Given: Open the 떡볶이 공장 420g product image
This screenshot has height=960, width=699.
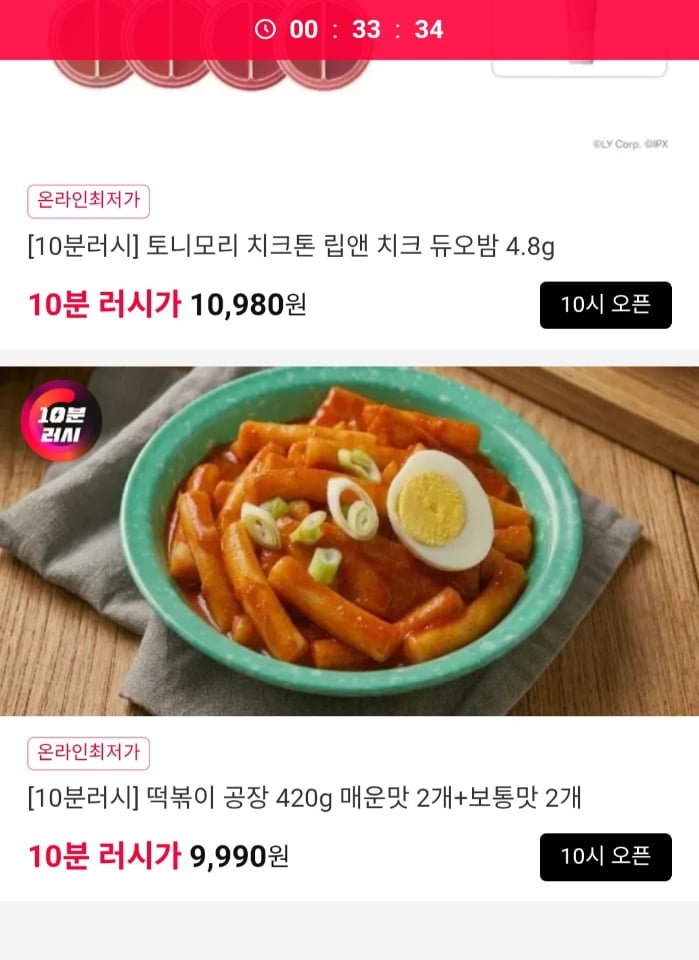Looking at the screenshot, I should pos(349,541).
